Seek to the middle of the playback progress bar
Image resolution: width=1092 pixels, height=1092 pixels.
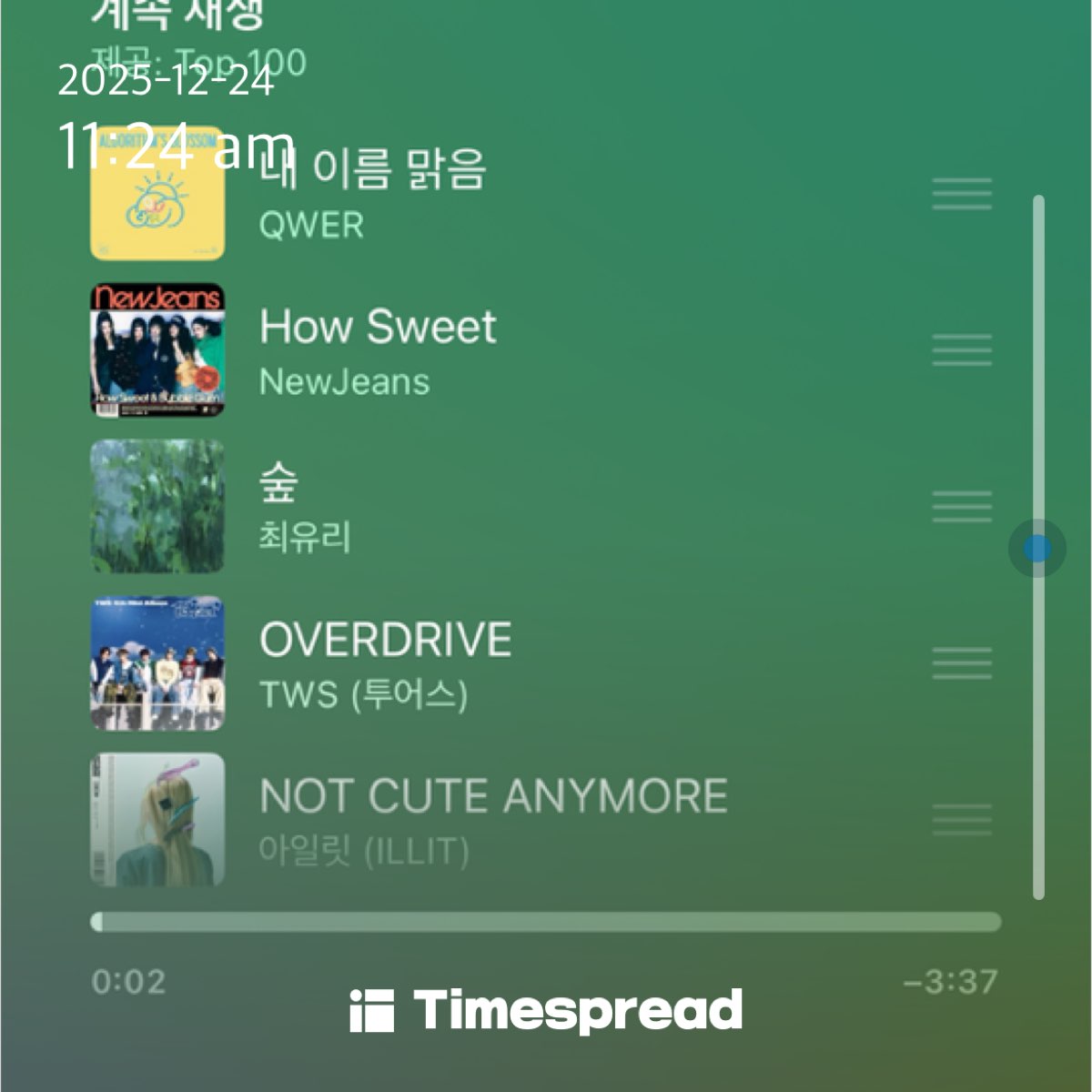coord(546,922)
